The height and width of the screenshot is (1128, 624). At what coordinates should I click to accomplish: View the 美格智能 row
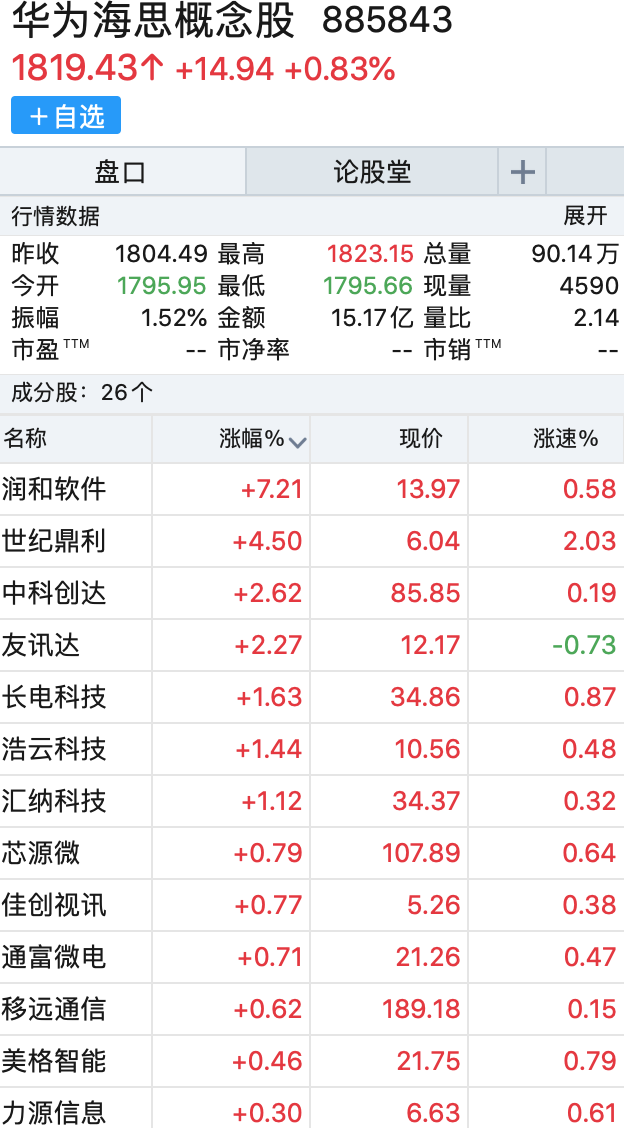pos(312,1060)
